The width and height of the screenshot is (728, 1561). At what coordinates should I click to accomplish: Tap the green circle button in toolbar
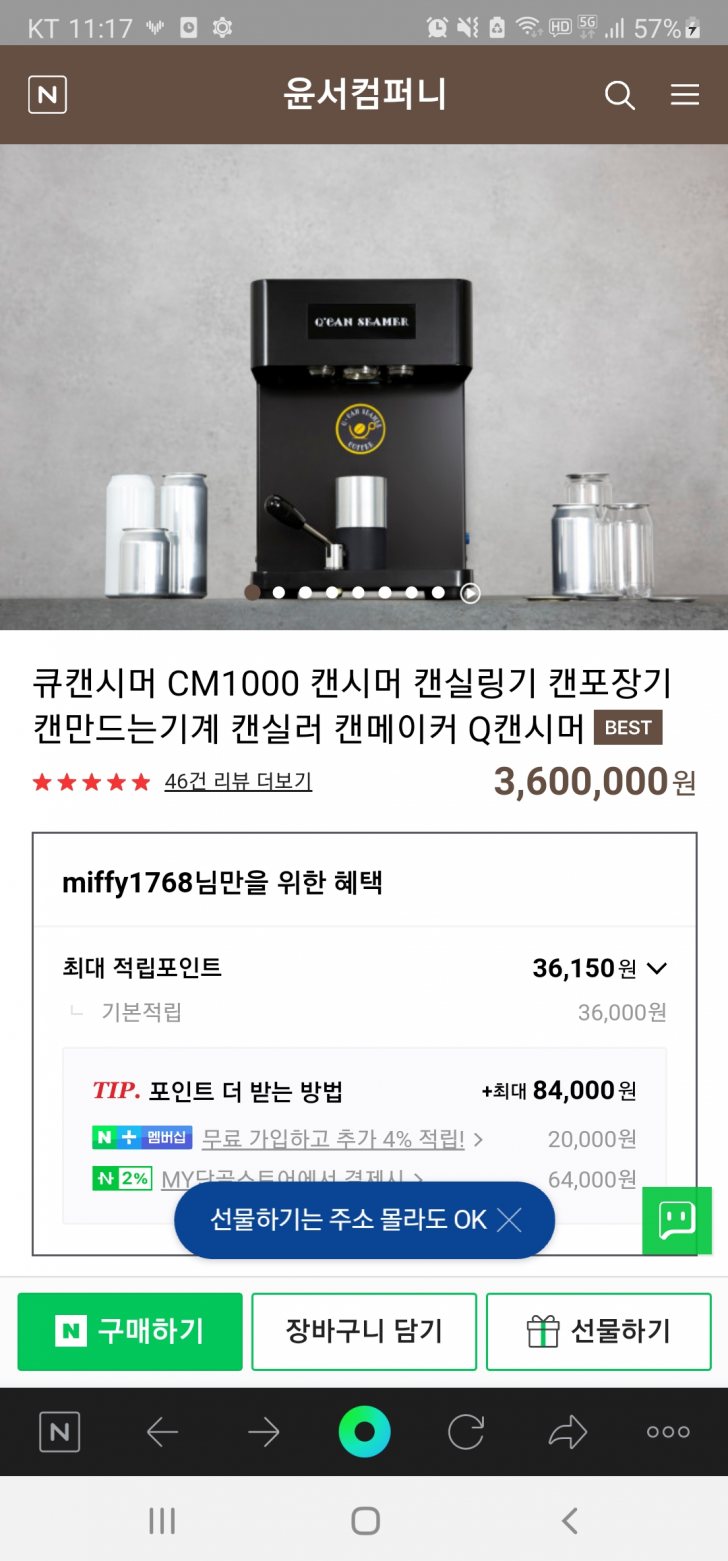pos(364,1432)
